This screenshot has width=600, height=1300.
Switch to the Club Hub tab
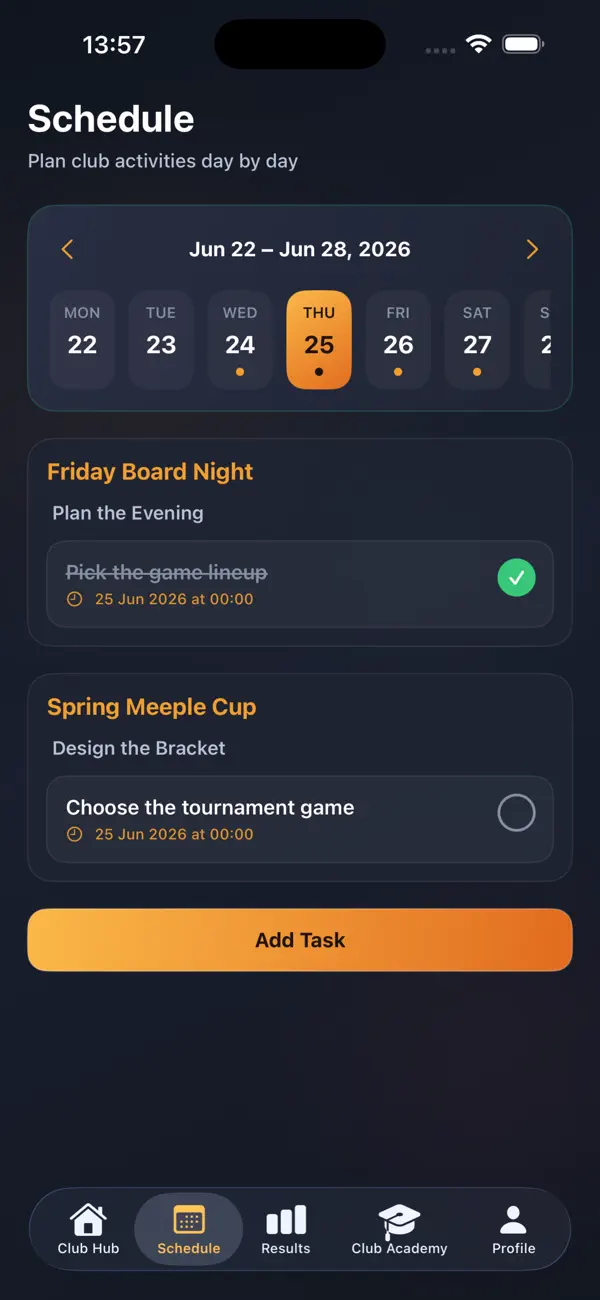point(88,1229)
